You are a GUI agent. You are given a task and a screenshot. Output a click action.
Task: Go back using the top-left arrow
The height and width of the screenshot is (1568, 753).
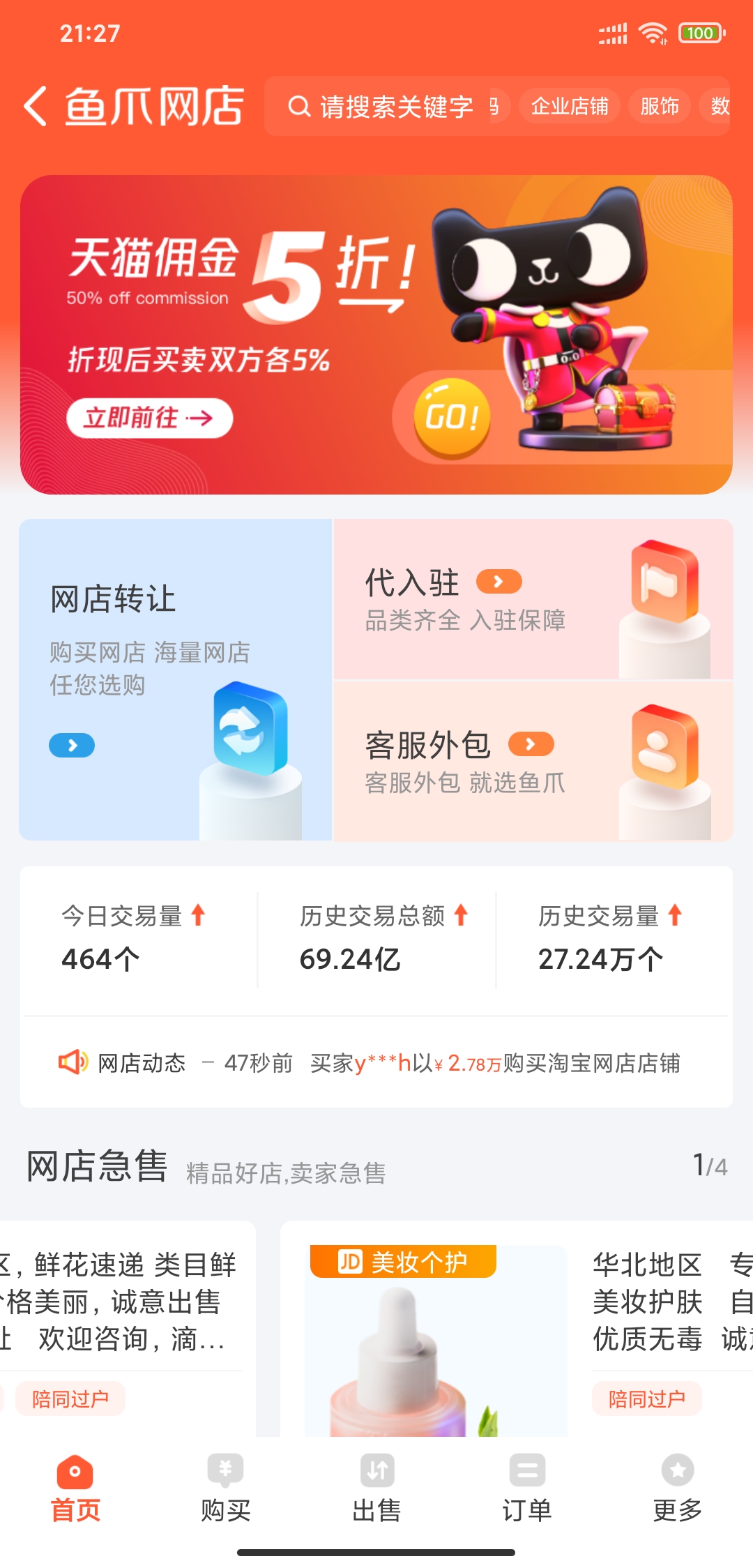36,107
